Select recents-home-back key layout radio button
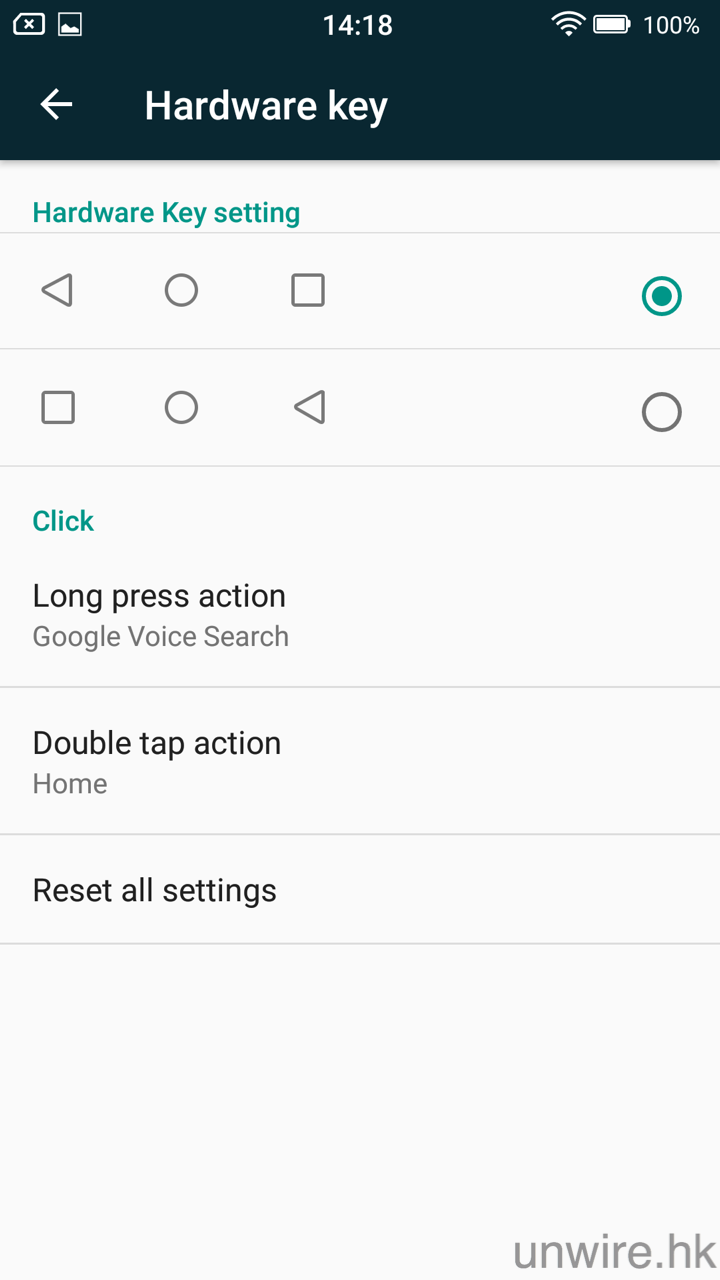720x1280 pixels. tap(661, 412)
